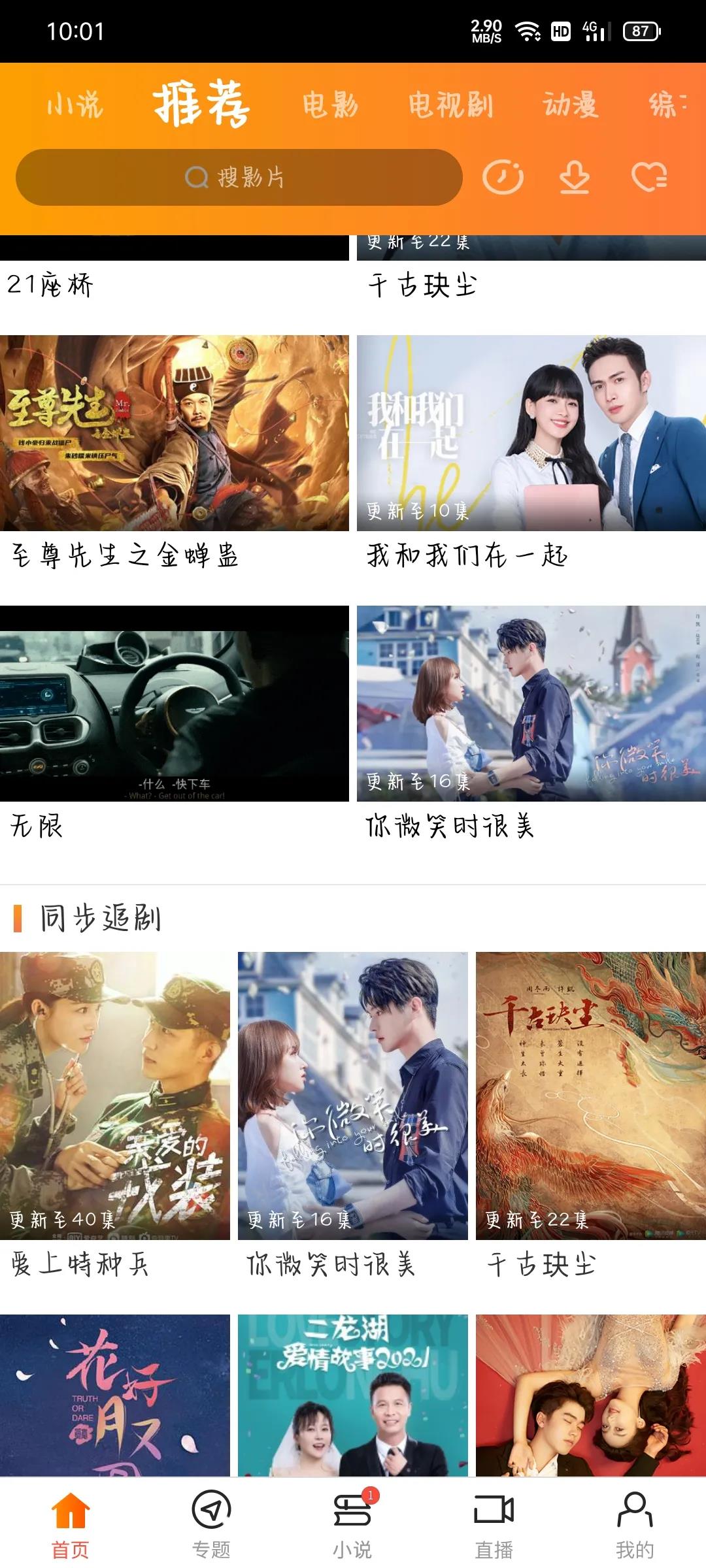
Task: Open the downloads icon
Action: click(x=574, y=177)
